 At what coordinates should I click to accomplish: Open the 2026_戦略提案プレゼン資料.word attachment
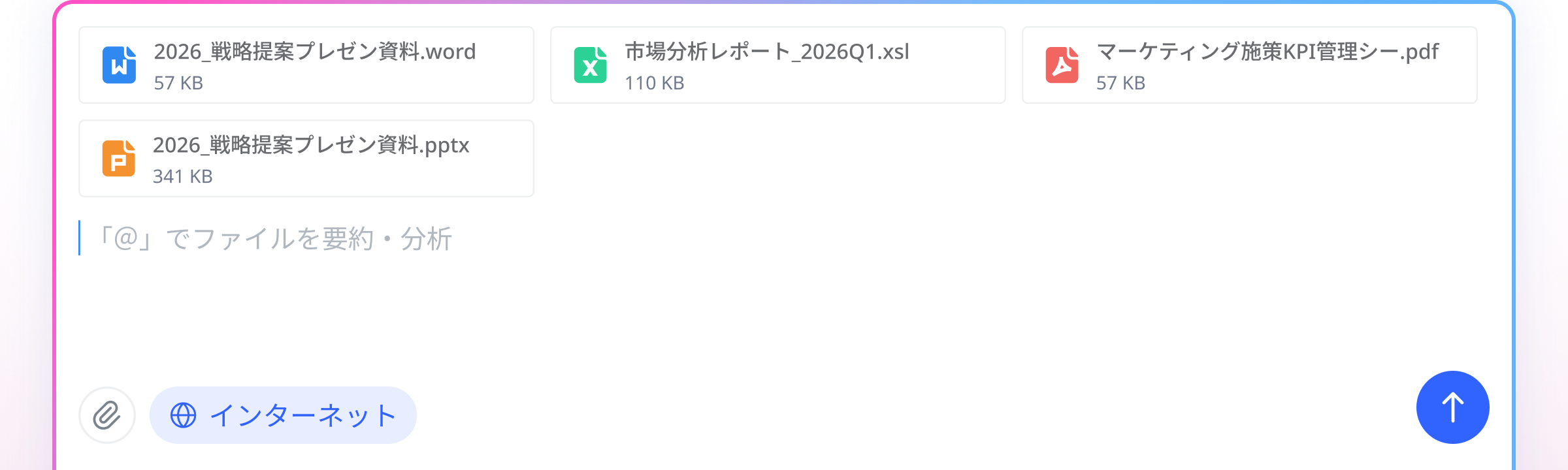click(x=306, y=65)
